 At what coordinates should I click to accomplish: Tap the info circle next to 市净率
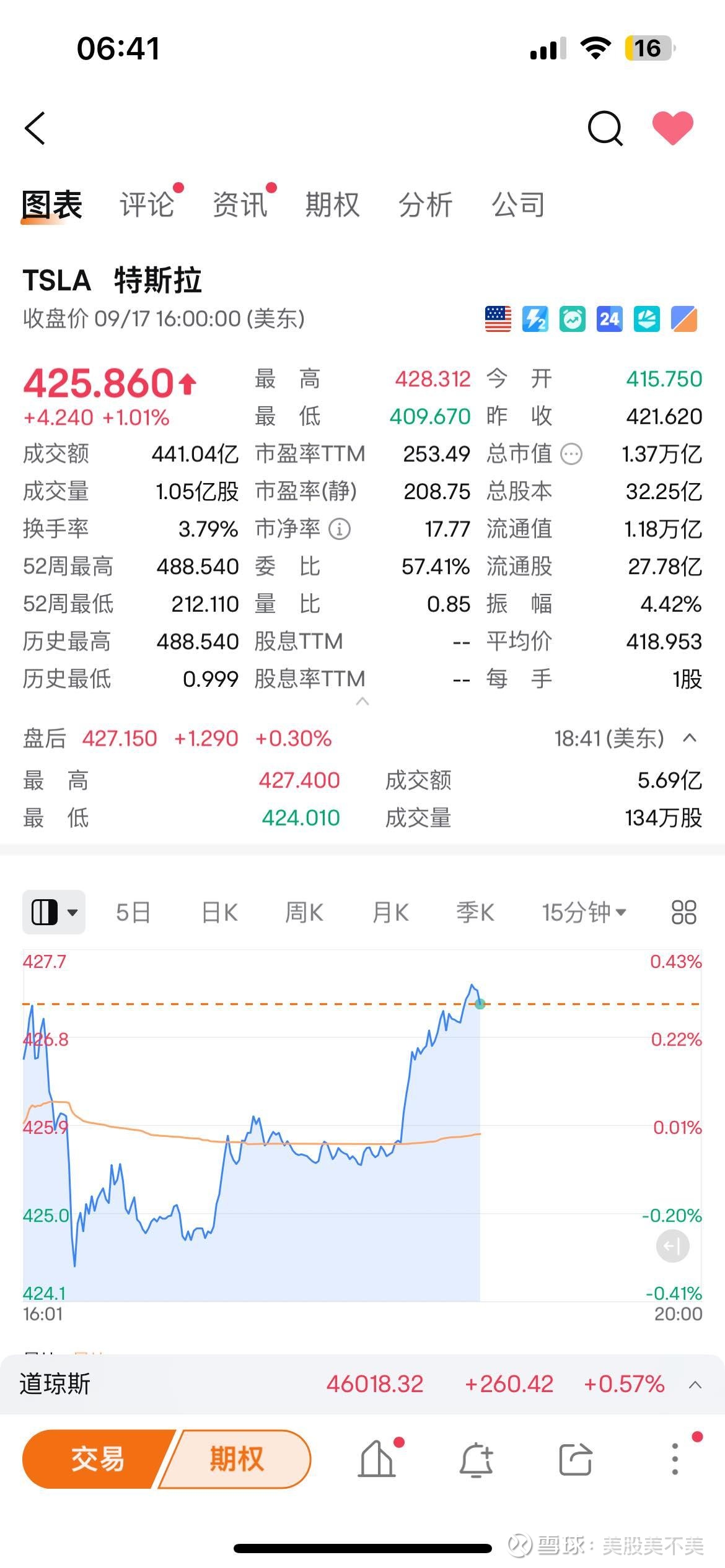(338, 529)
